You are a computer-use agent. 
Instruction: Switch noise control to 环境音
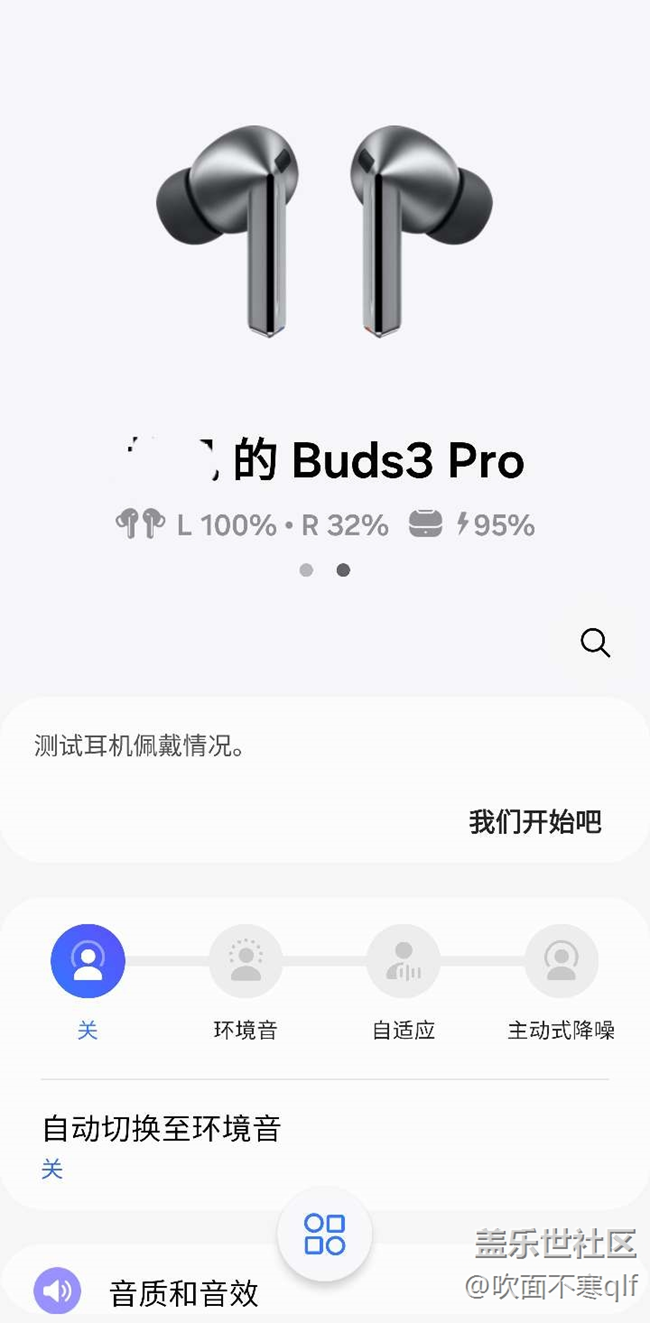point(245,962)
